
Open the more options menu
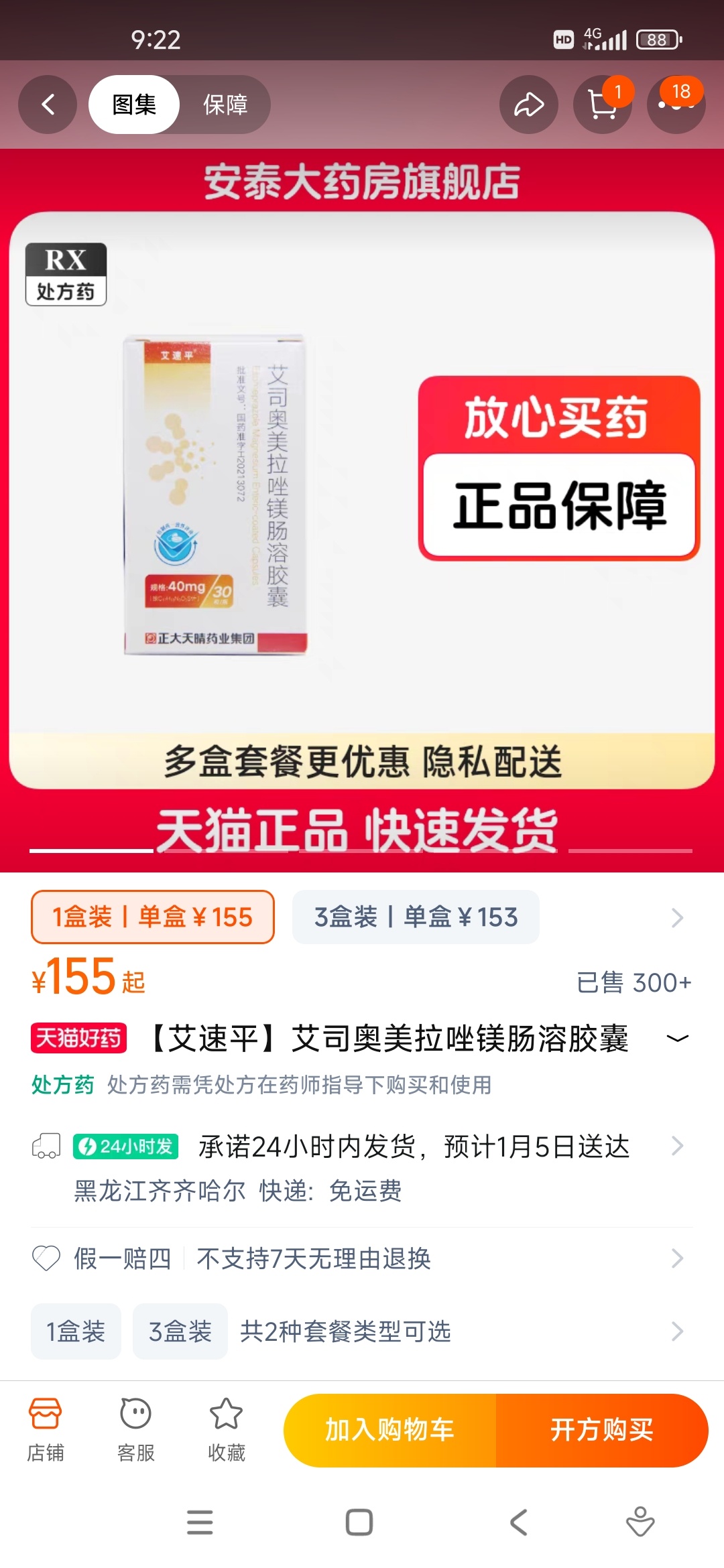click(x=676, y=105)
